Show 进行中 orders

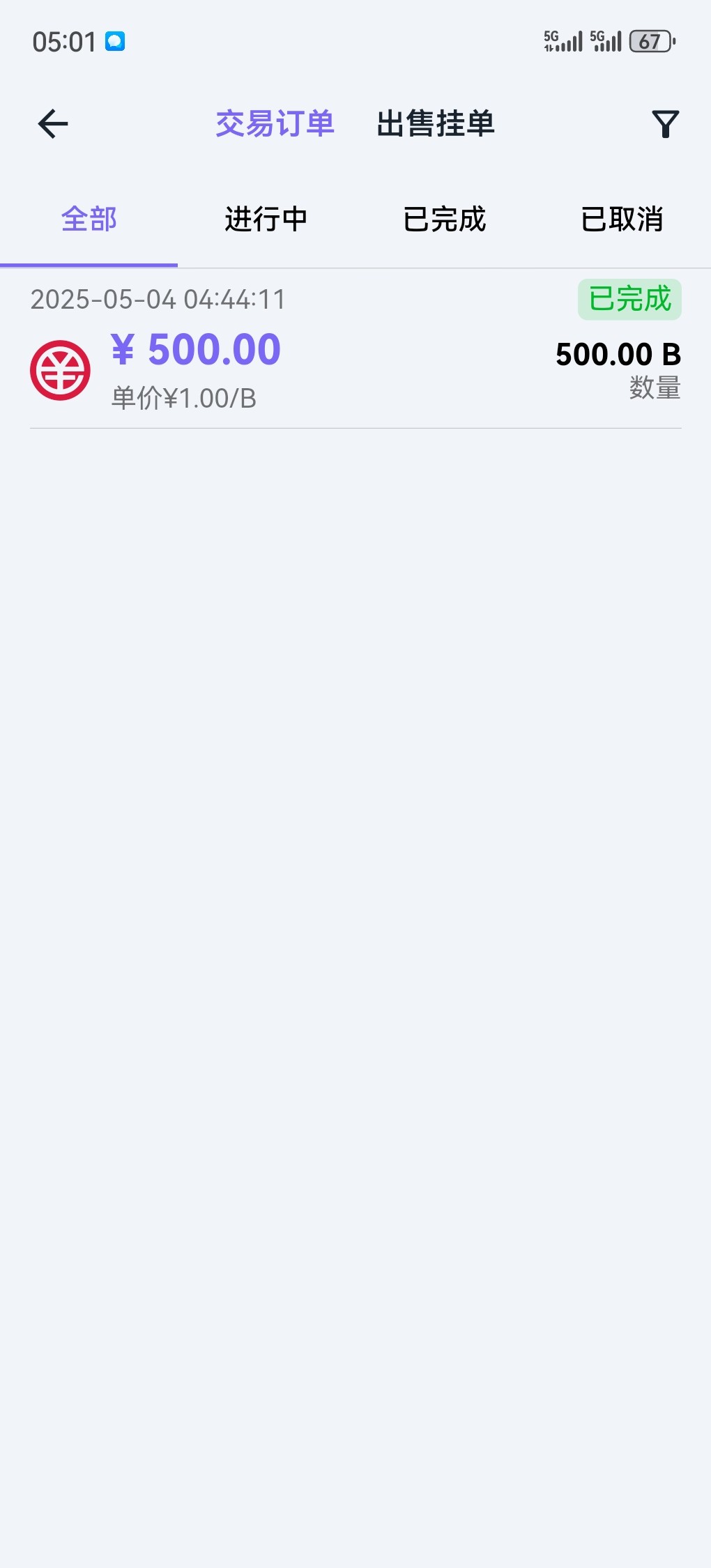coord(266,220)
